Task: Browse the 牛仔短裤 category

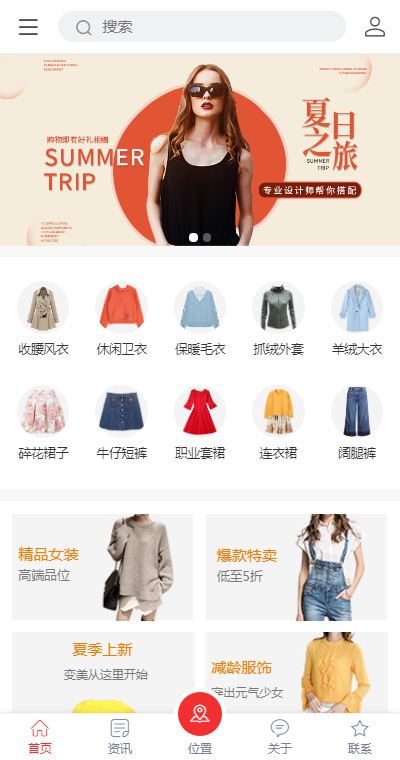Action: click(121, 423)
